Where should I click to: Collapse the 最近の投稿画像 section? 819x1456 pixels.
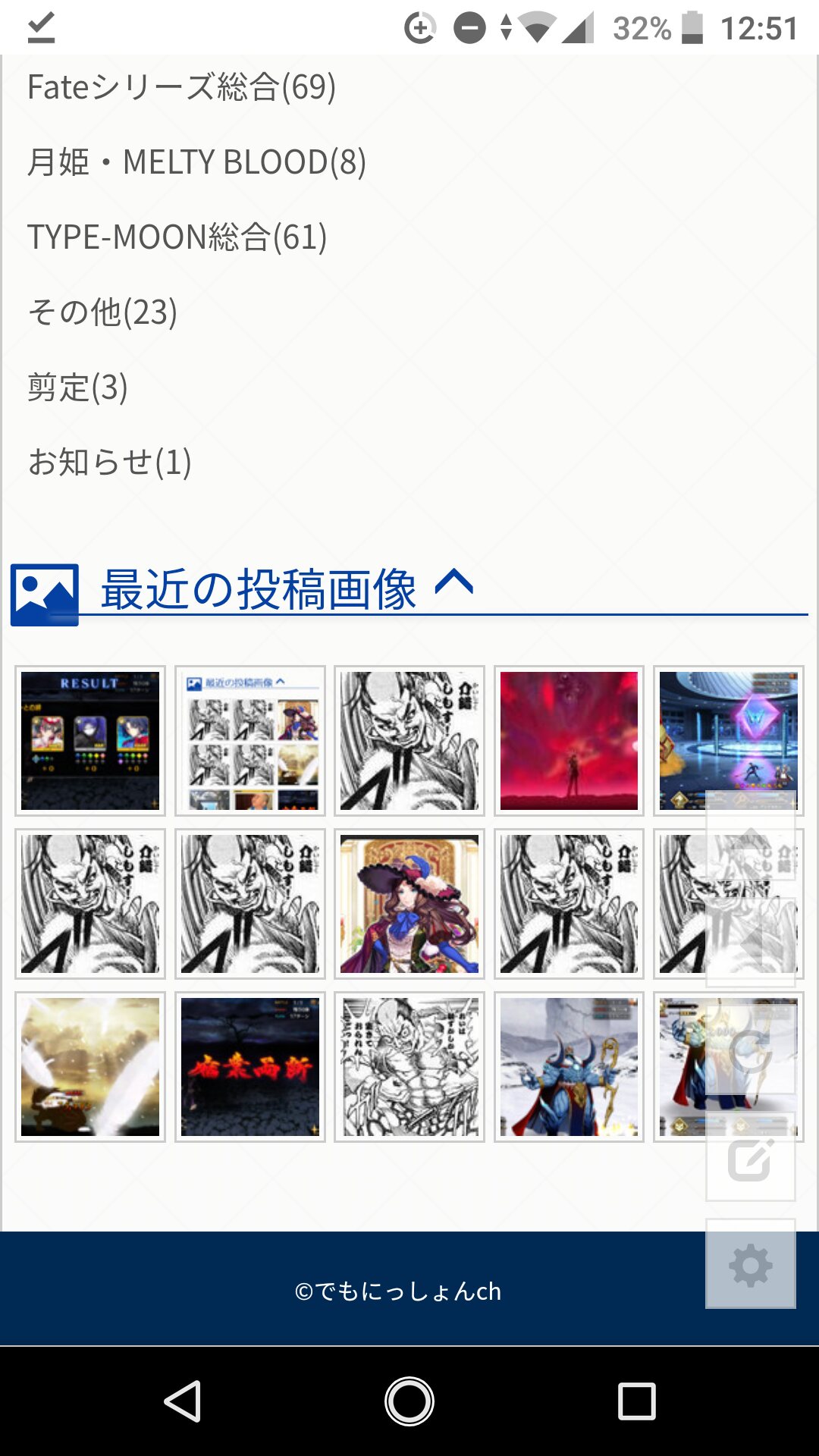point(454,584)
